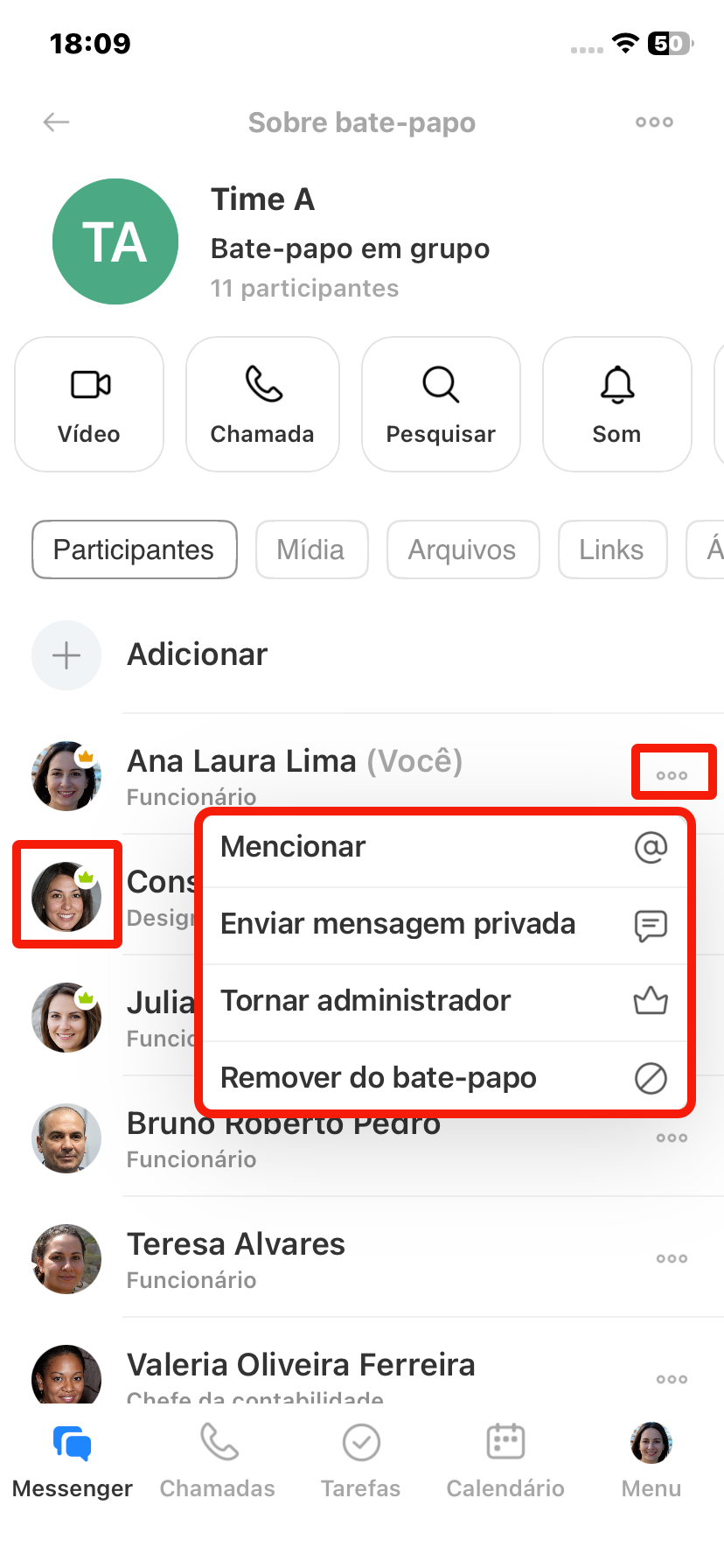Viewport: 724px width, 1568px height.
Task: Open options for Teresa Alvares
Action: click(x=672, y=1258)
